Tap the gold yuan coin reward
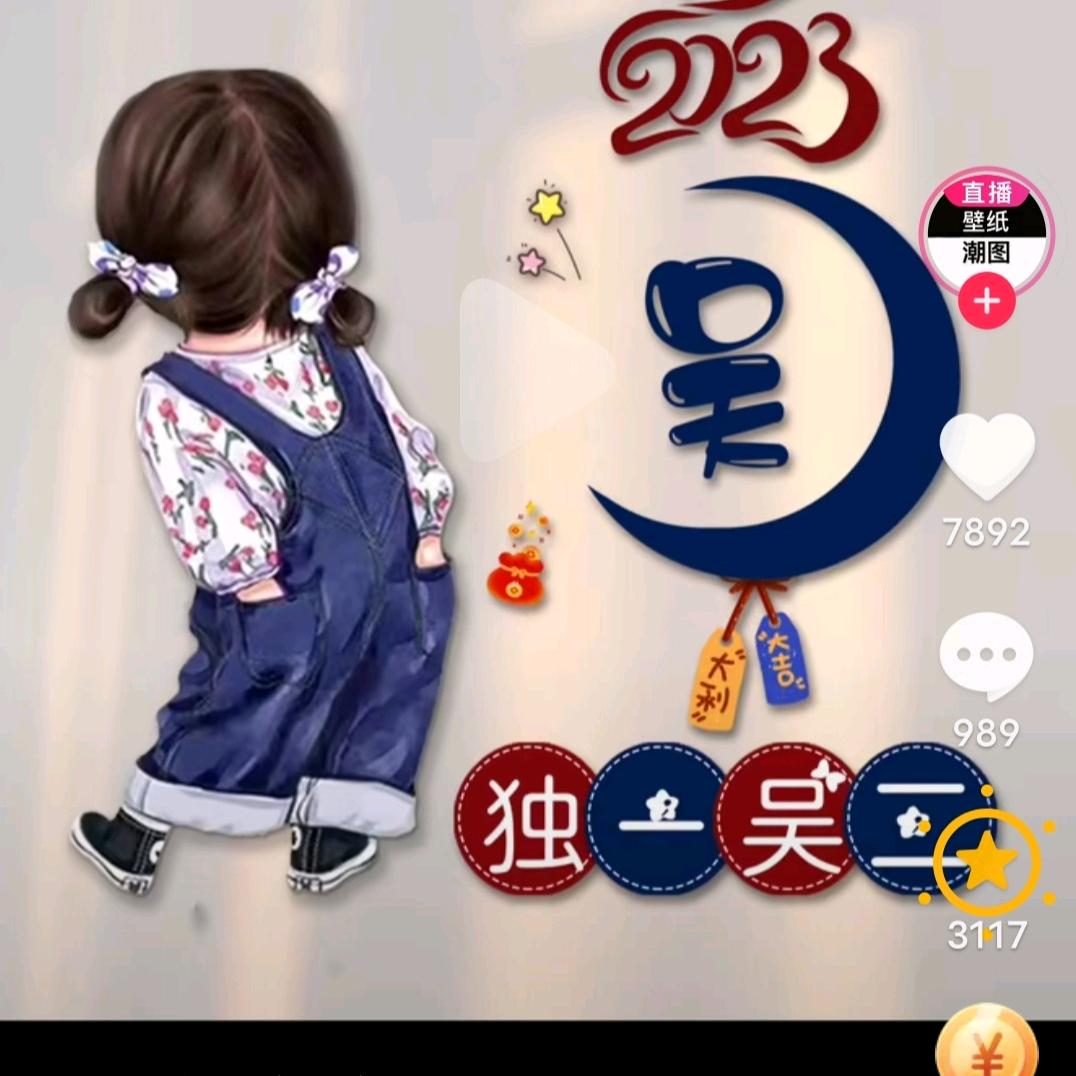 987,1046
